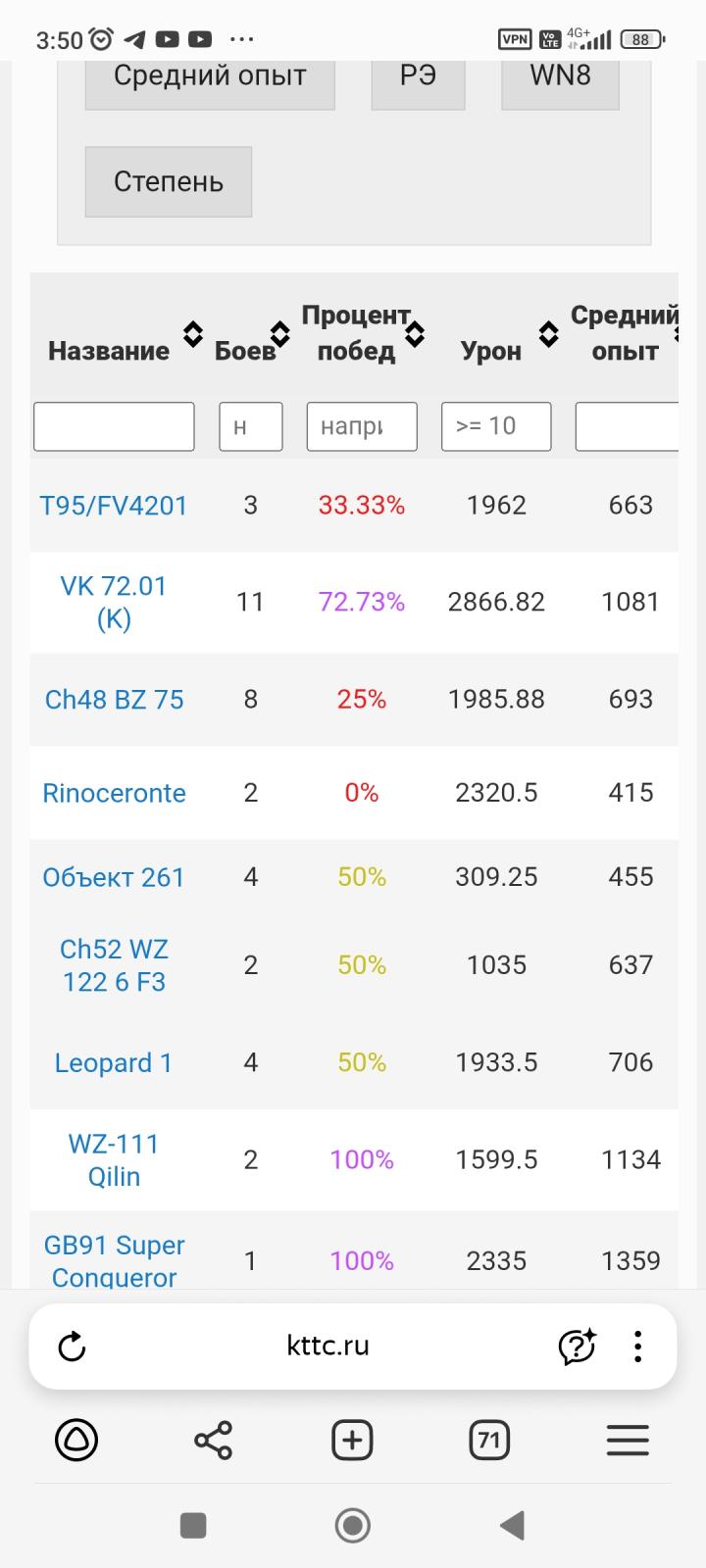The width and height of the screenshot is (706, 1568).
Task: Sort table by Урон column
Action: click(x=548, y=334)
